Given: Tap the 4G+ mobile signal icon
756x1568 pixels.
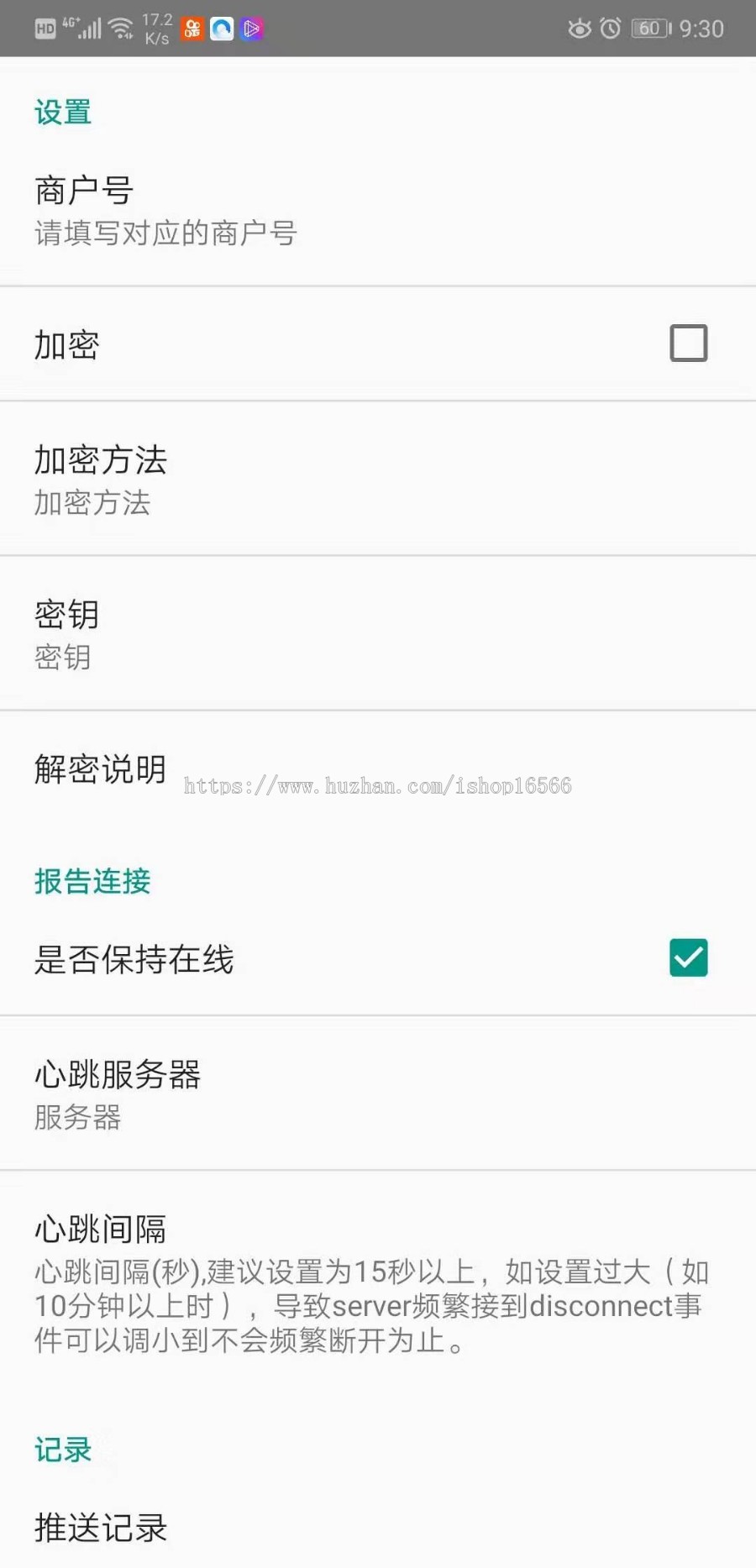Looking at the screenshot, I should [84, 27].
